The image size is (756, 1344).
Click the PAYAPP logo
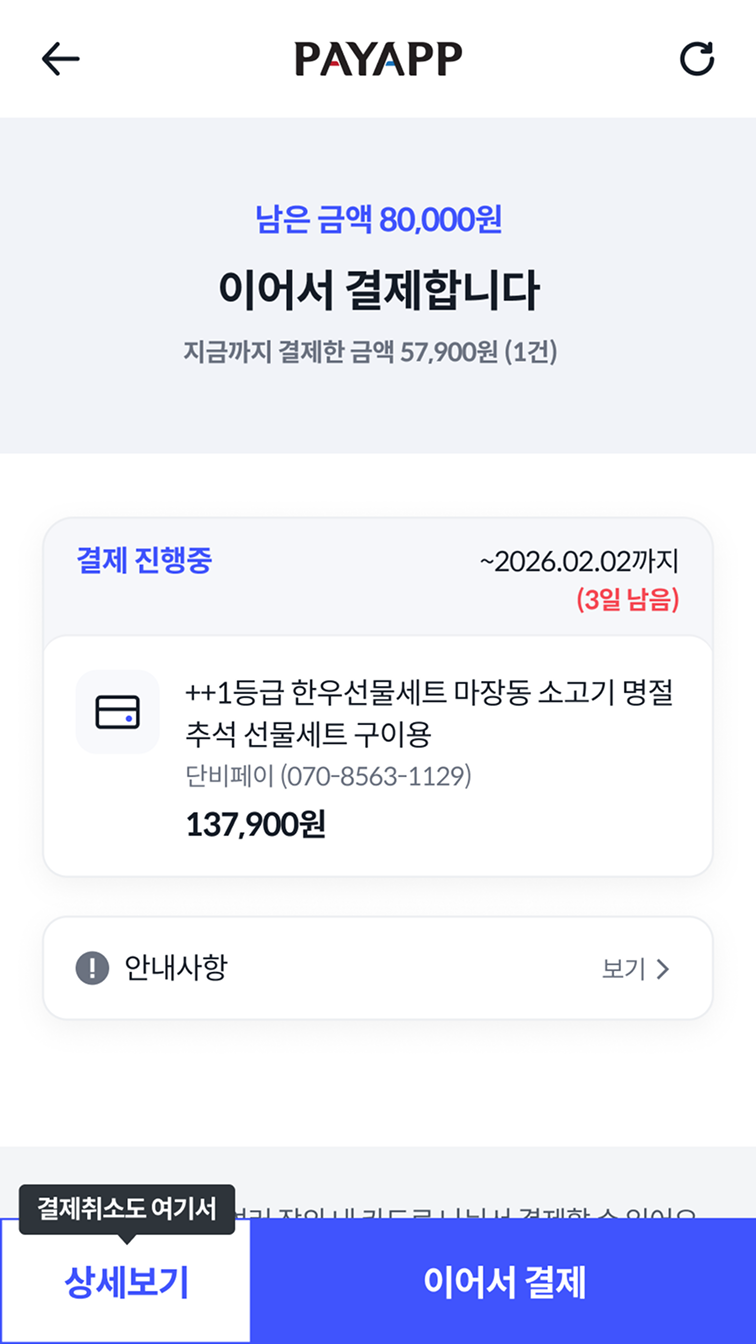point(378,58)
